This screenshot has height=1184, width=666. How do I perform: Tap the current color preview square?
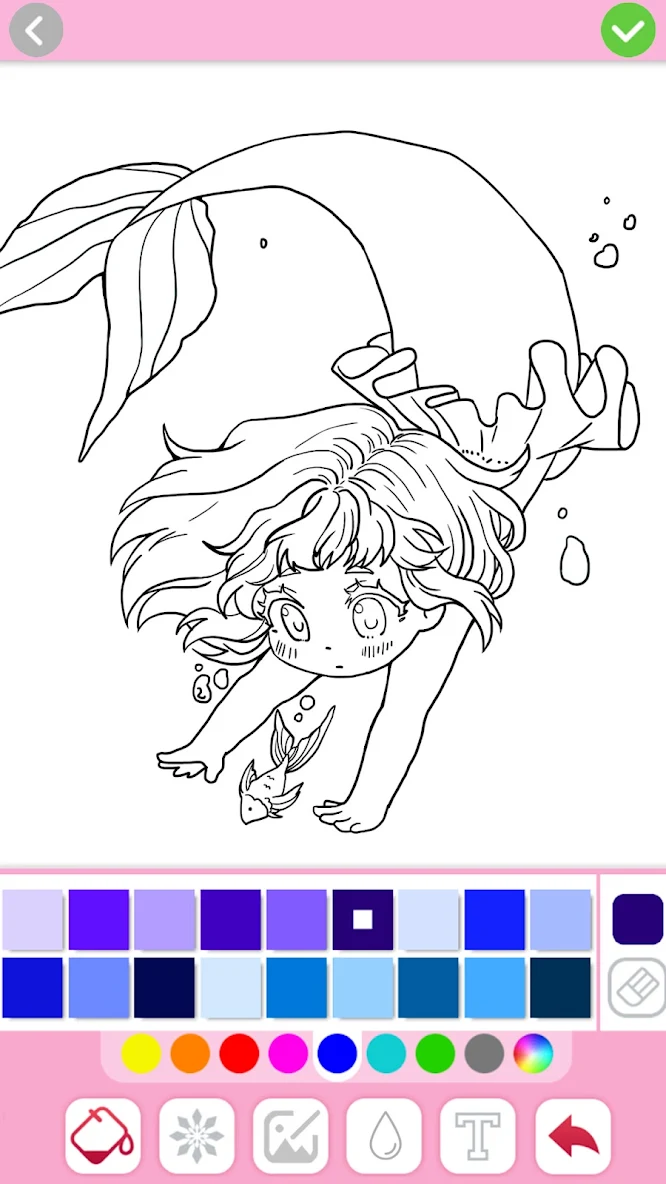pyautogui.click(x=637, y=919)
